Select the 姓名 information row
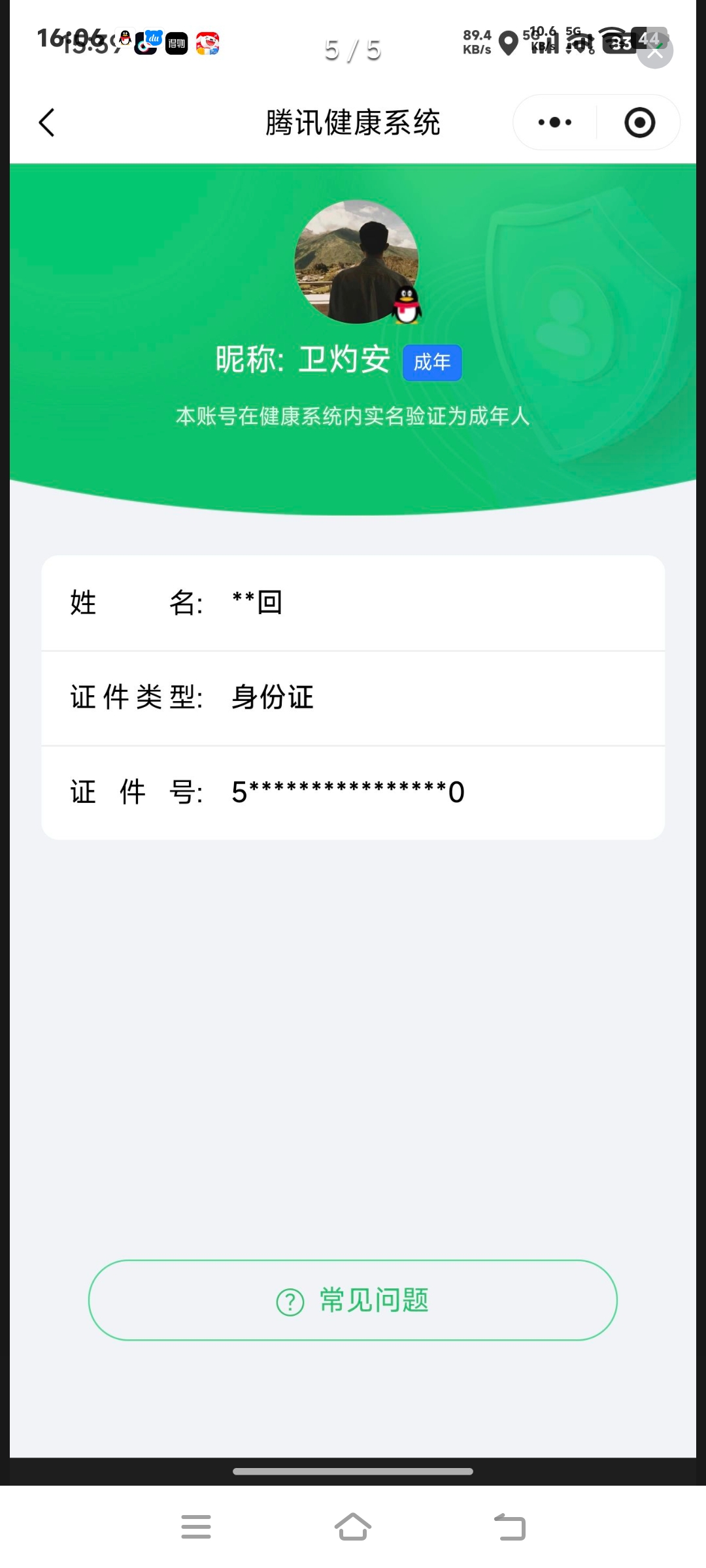Screen dimensions: 706x1568 [353, 603]
